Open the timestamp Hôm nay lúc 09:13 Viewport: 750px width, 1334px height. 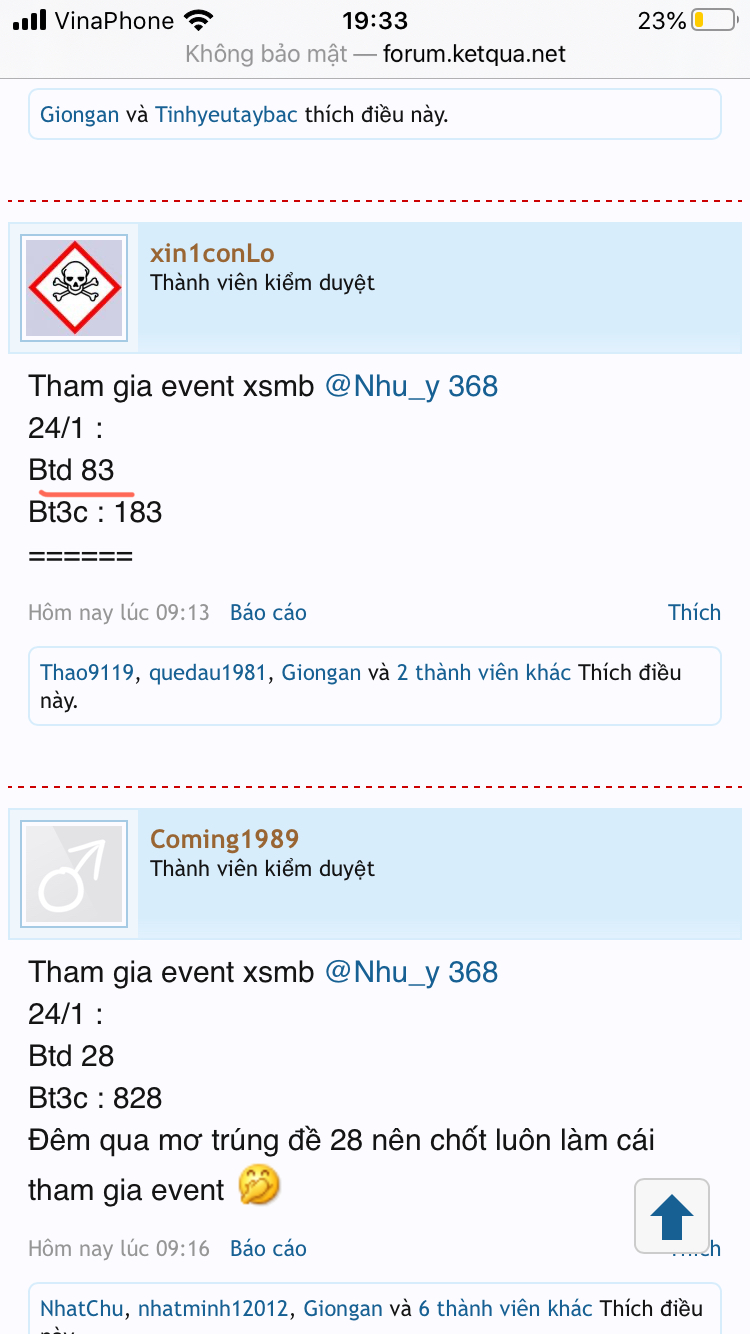point(119,613)
